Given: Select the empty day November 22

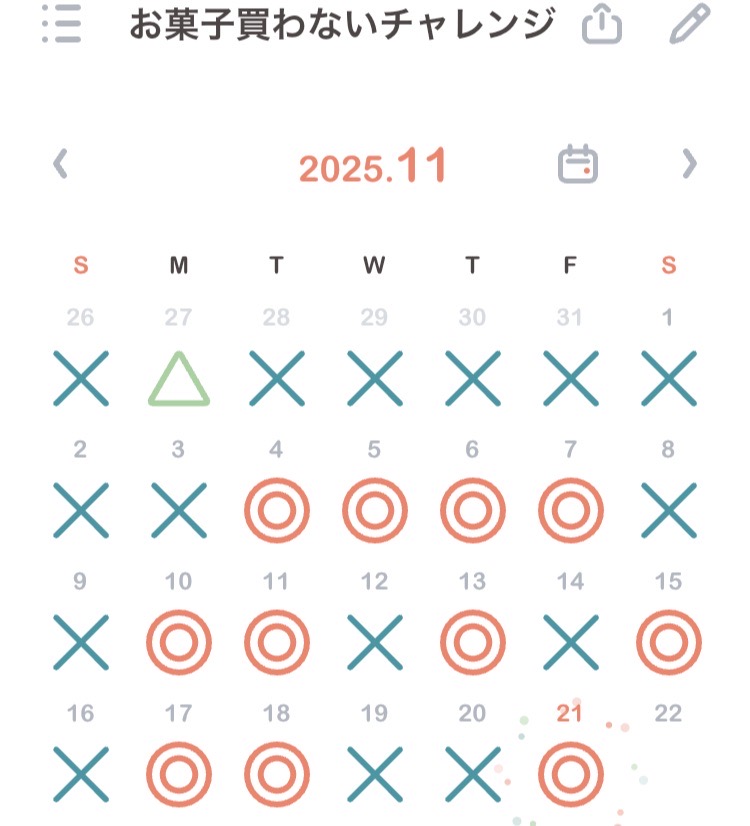Looking at the screenshot, I should click(668, 760).
